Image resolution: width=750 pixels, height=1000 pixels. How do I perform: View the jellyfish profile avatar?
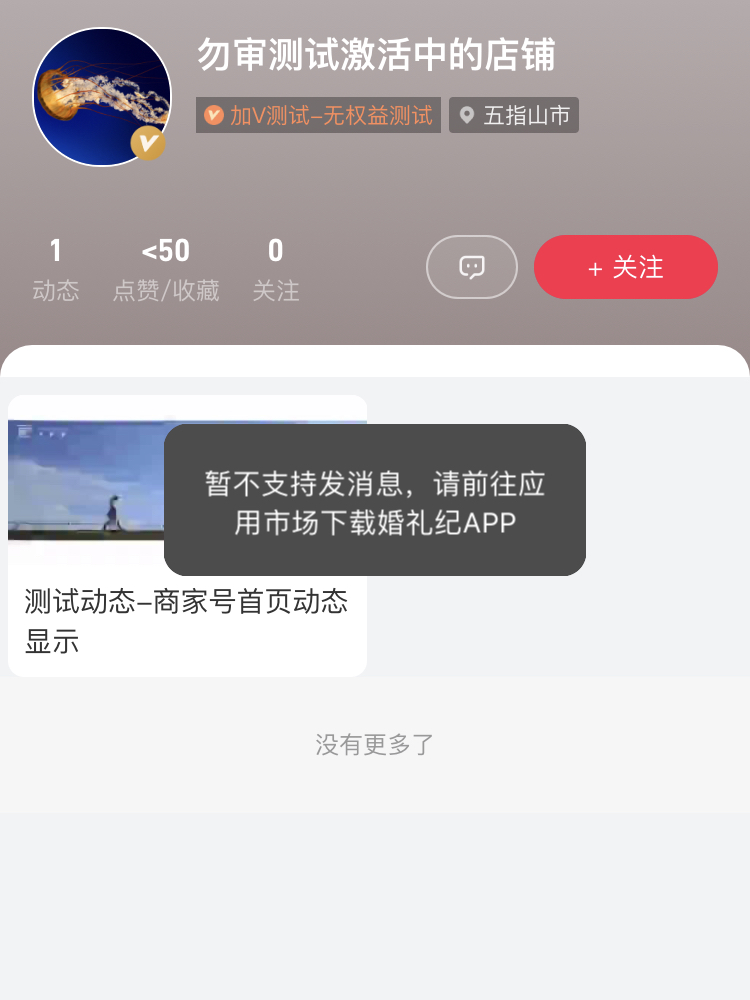tap(101, 97)
